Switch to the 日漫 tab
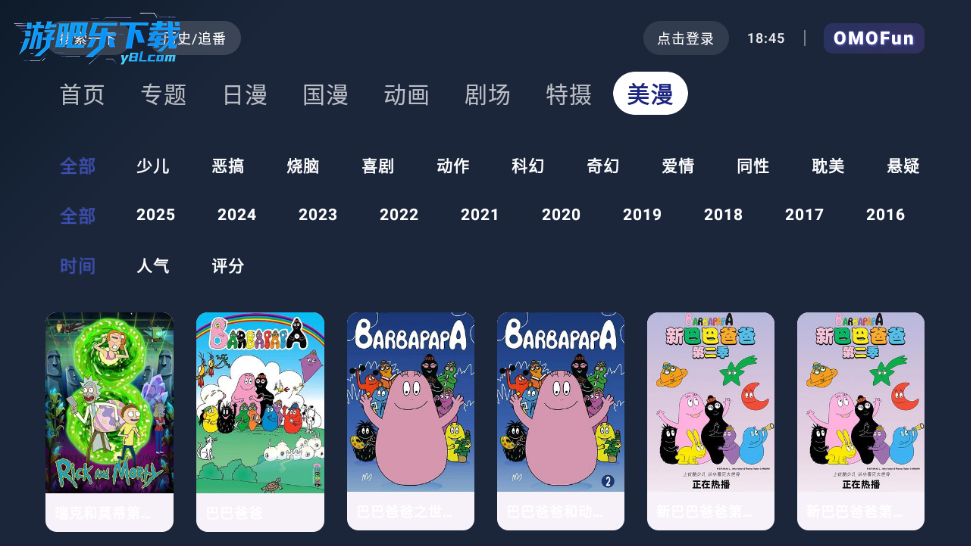 (244, 95)
